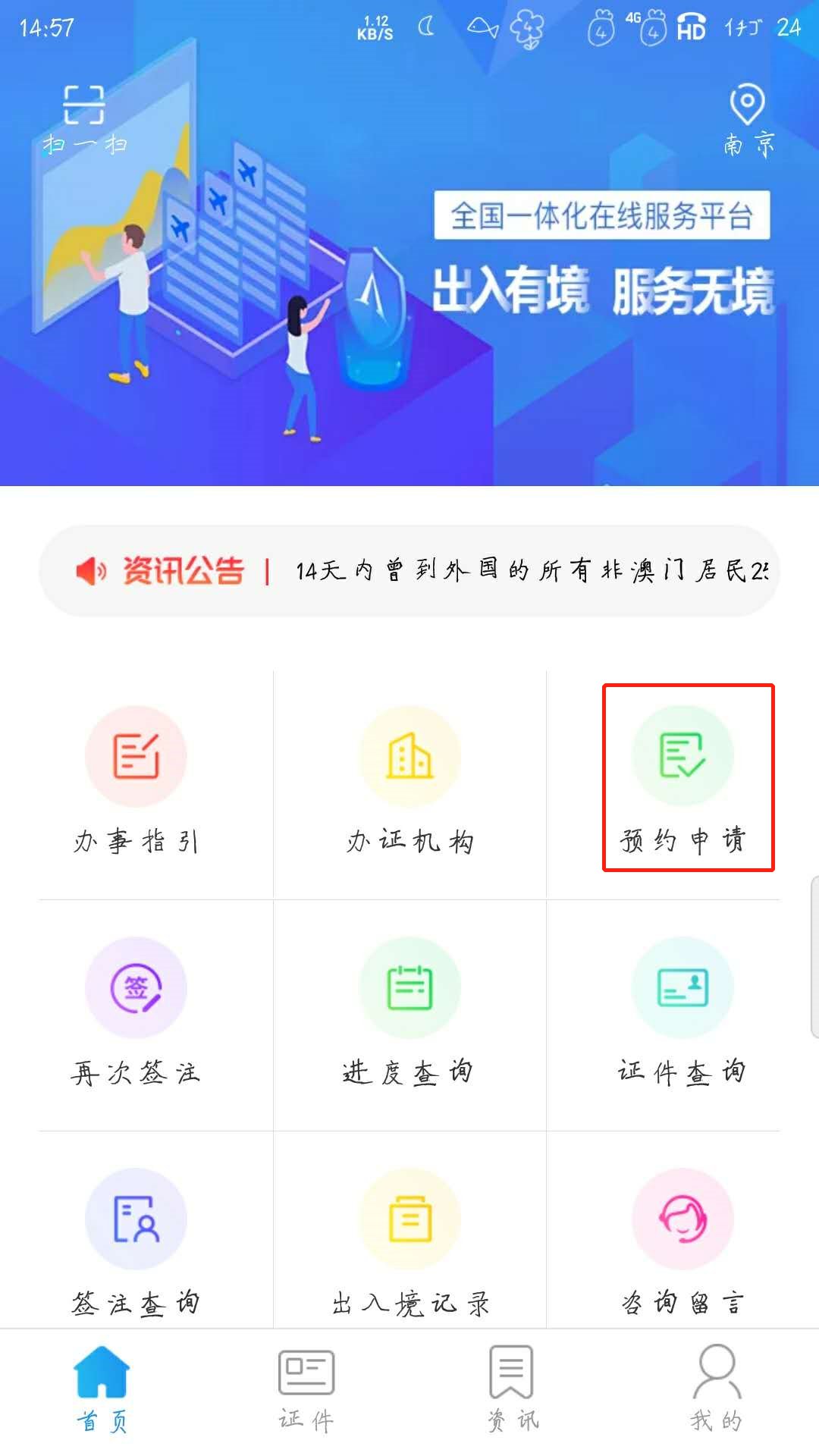Switch to the 证件 tab

point(306,1388)
